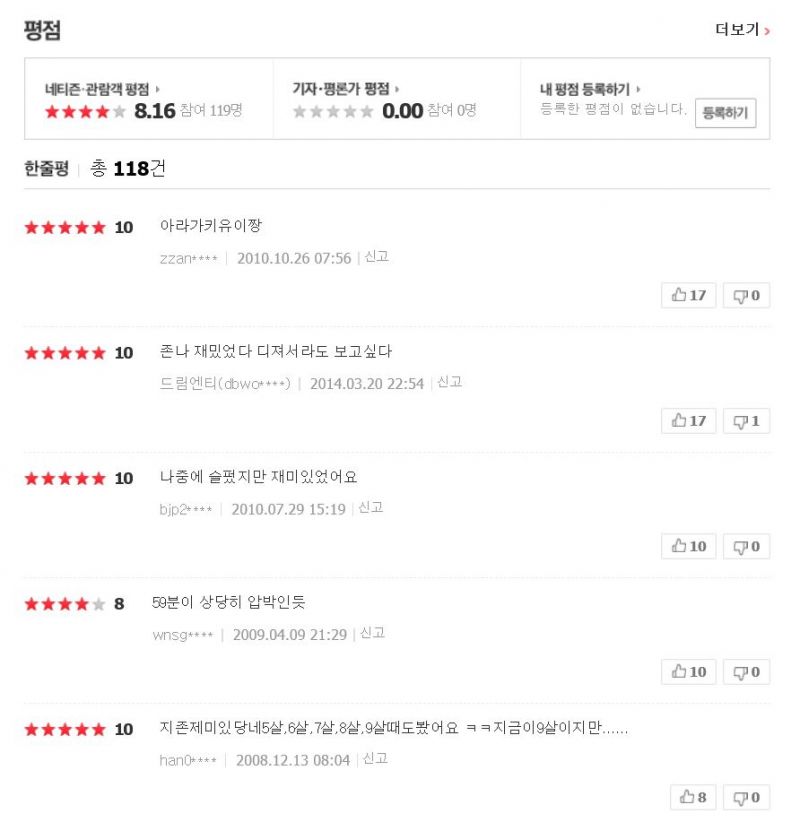Report the review by 드림엔티

[450, 382]
